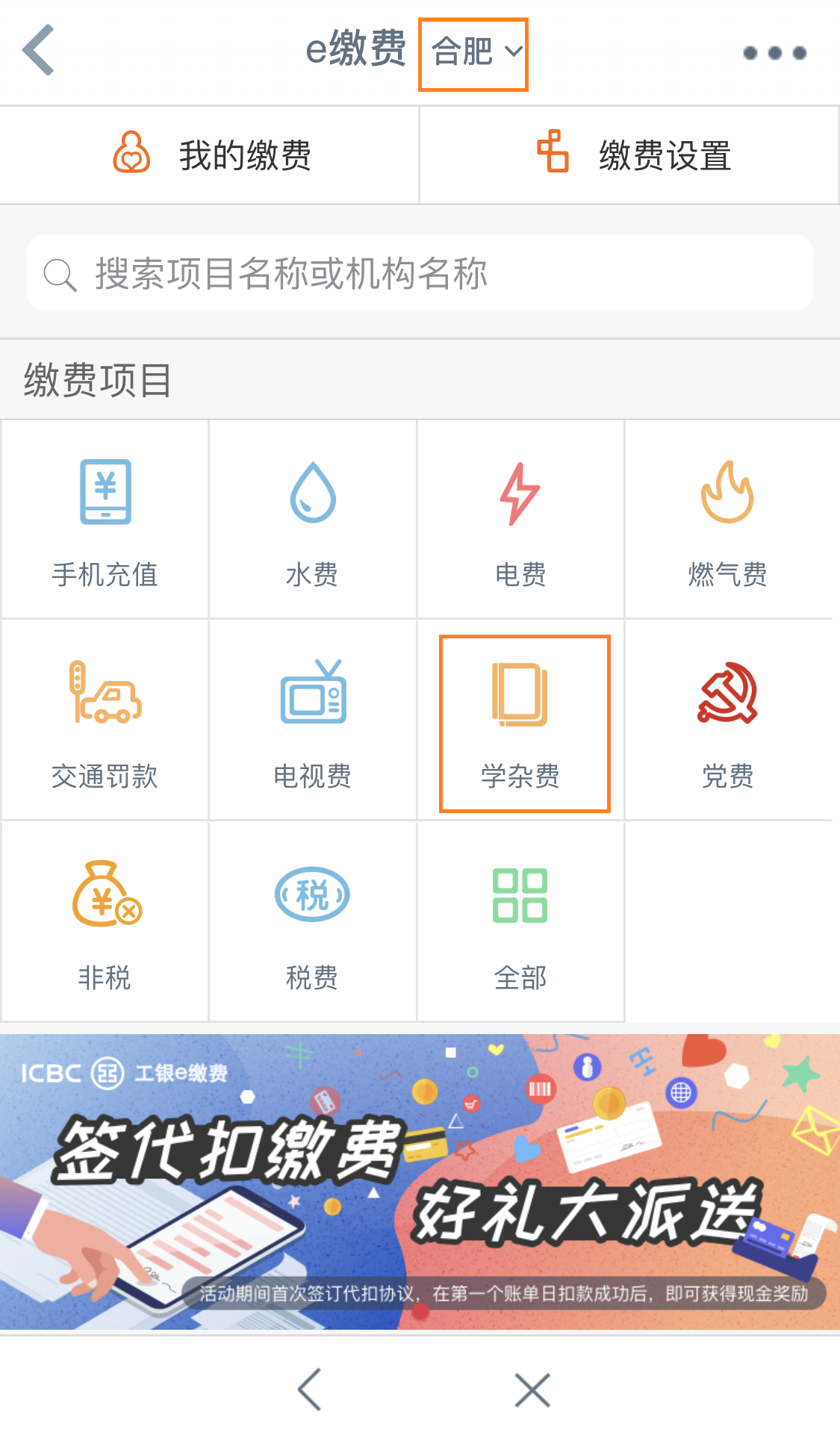Select the 非税 item

pyautogui.click(x=105, y=923)
